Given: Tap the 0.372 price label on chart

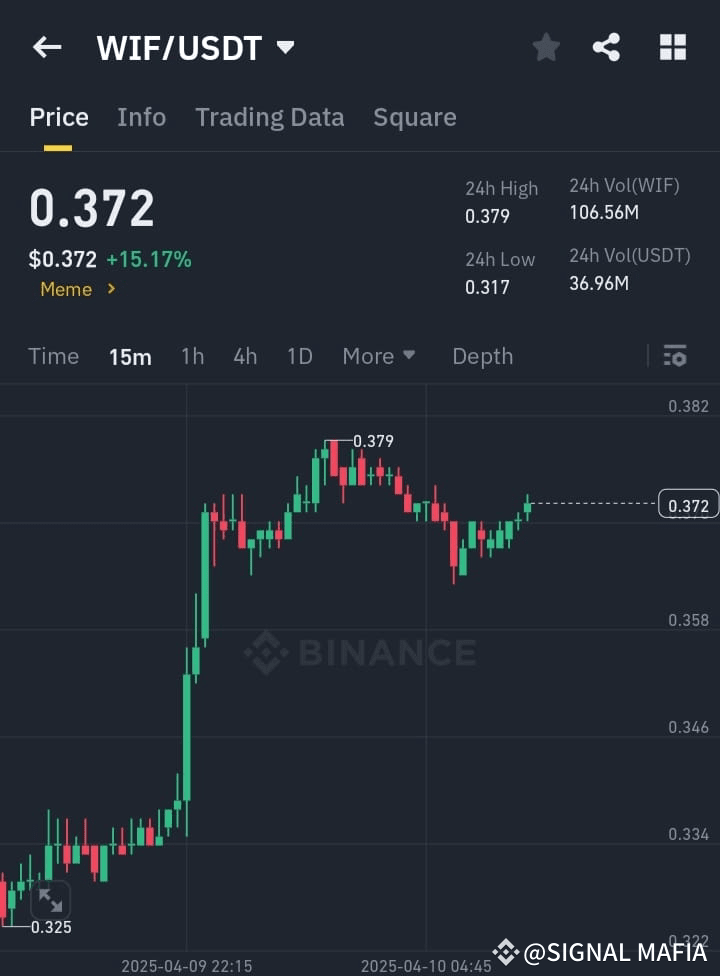Looking at the screenshot, I should (x=686, y=505).
